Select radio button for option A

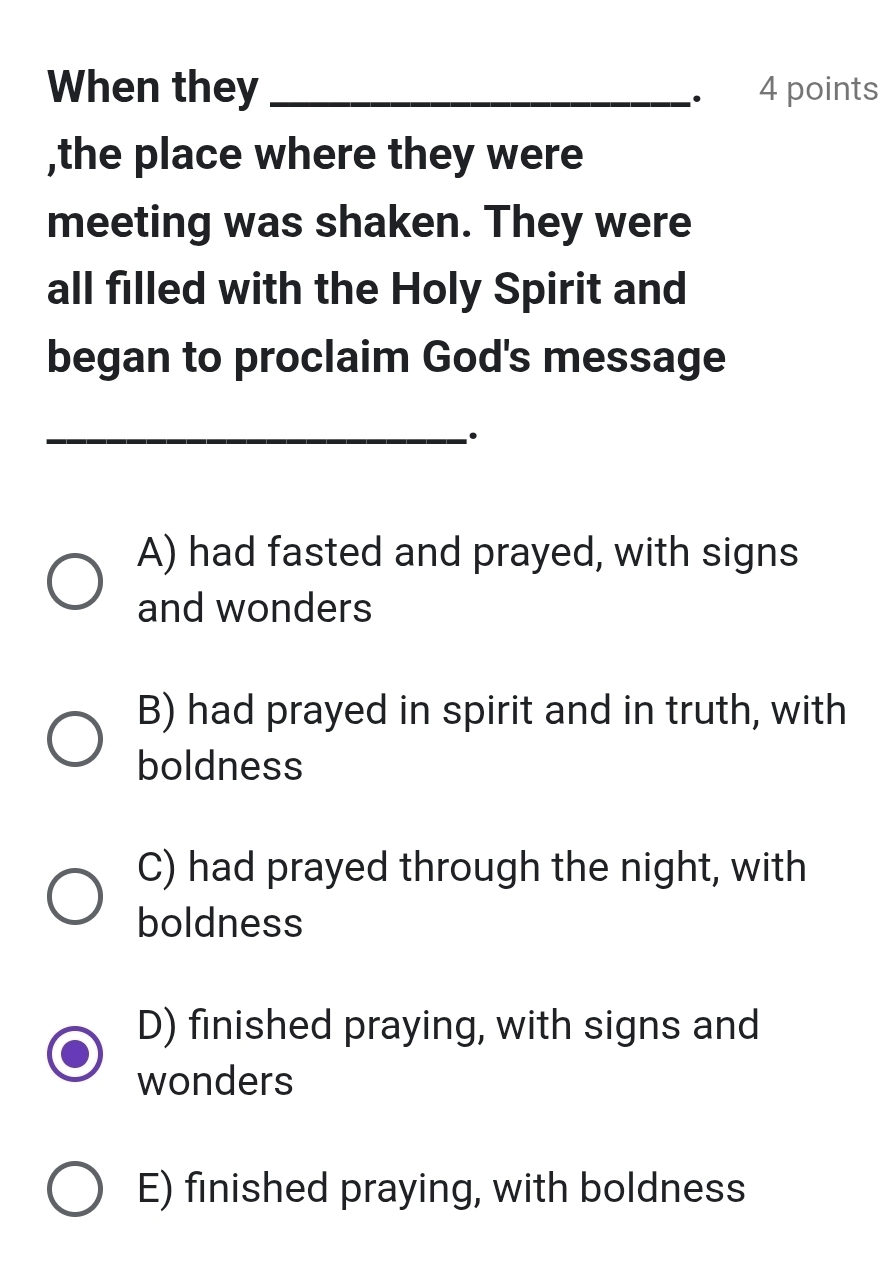pos(74,579)
